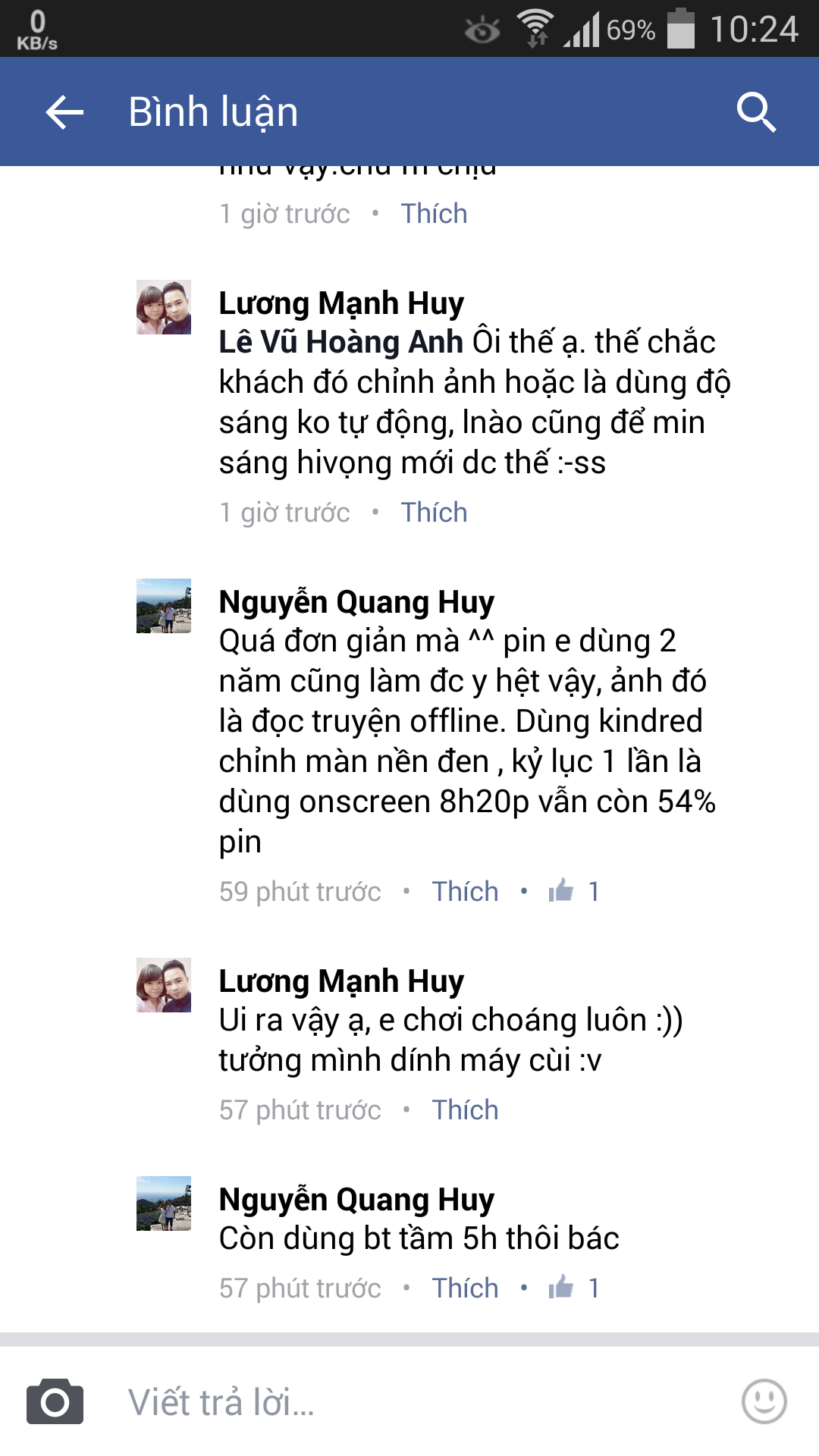Open Lương Mạnh Huy's avatar on the 57 phút trước comment
The width and height of the screenshot is (819, 1456).
click(x=164, y=985)
